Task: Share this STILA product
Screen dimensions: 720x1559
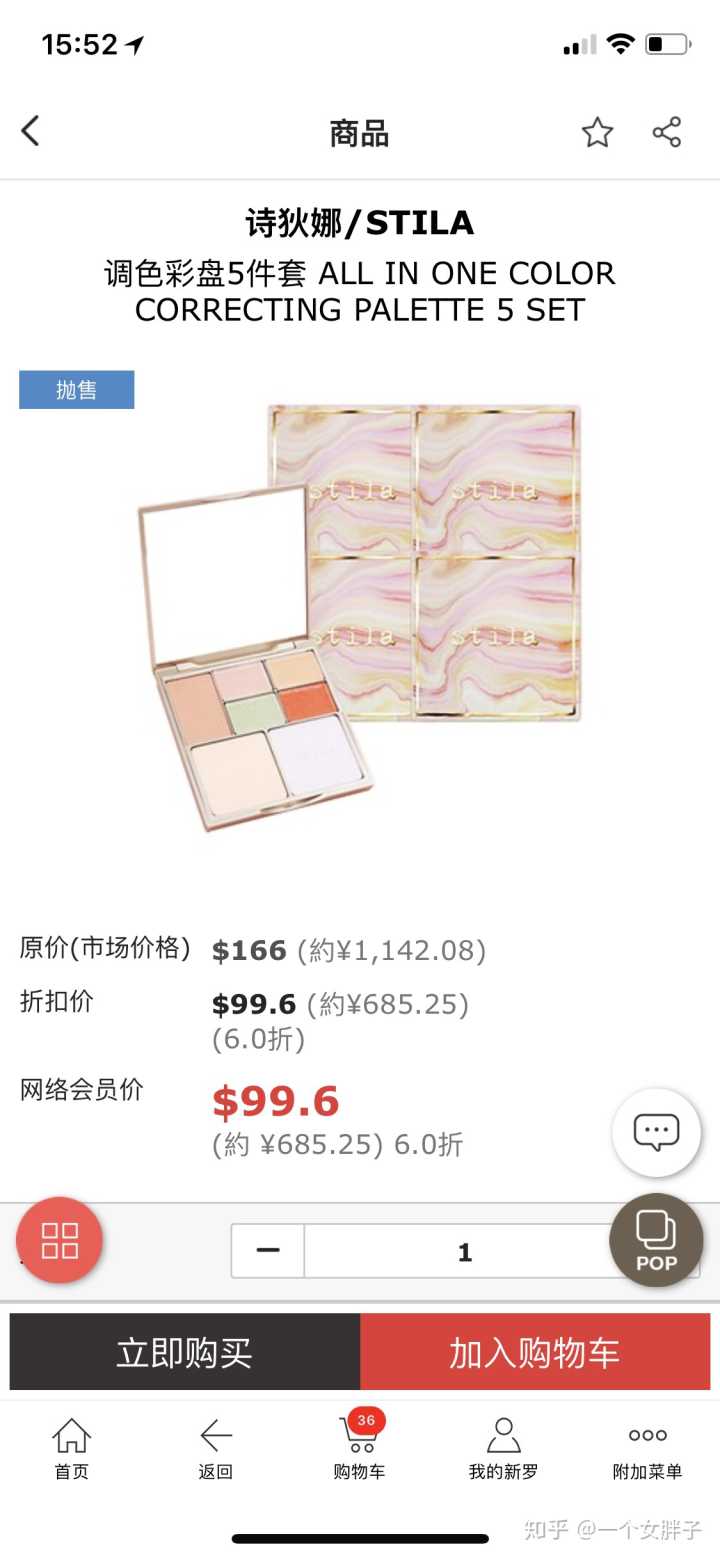Action: coord(666,132)
